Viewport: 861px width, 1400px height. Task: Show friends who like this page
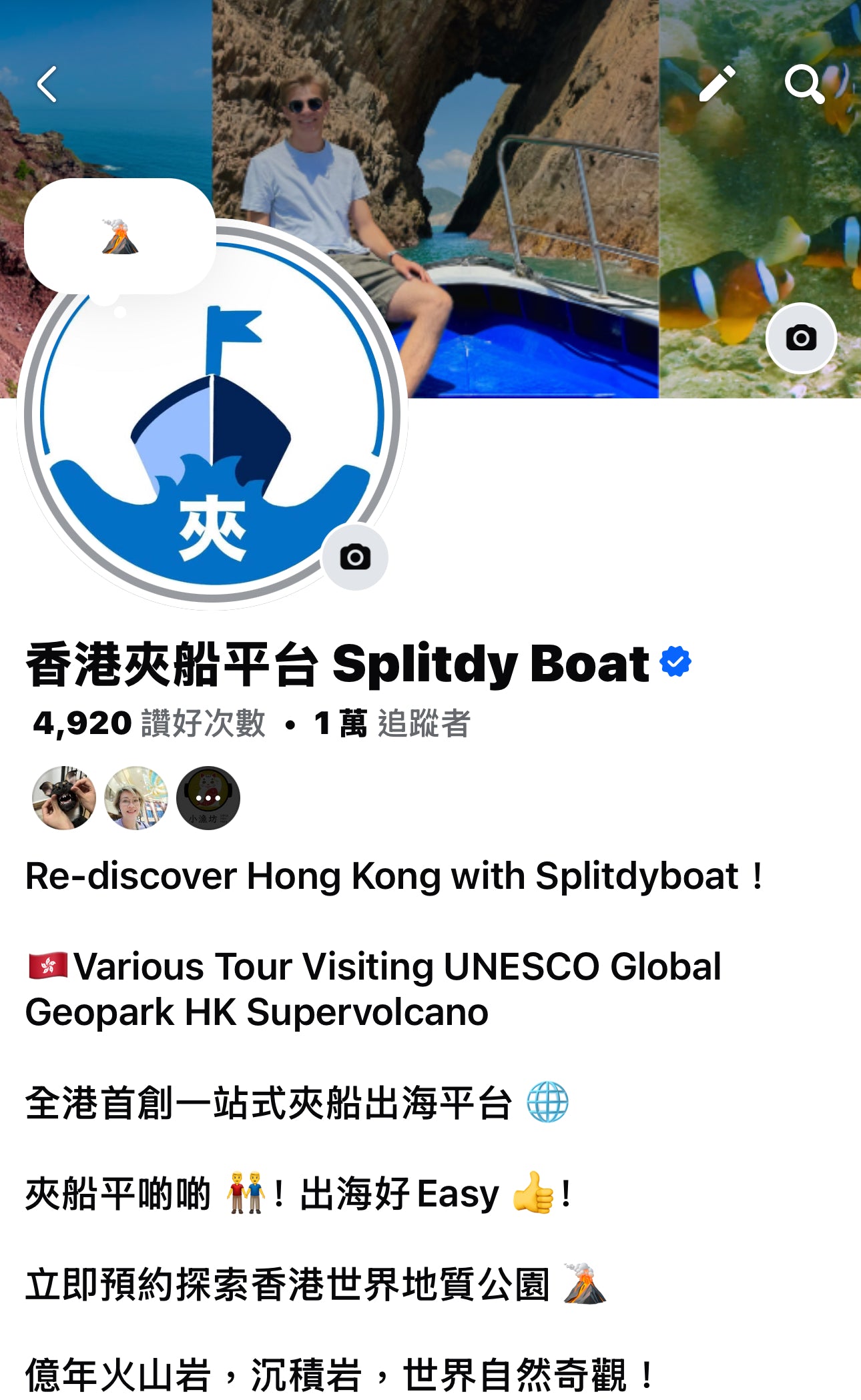click(x=136, y=797)
